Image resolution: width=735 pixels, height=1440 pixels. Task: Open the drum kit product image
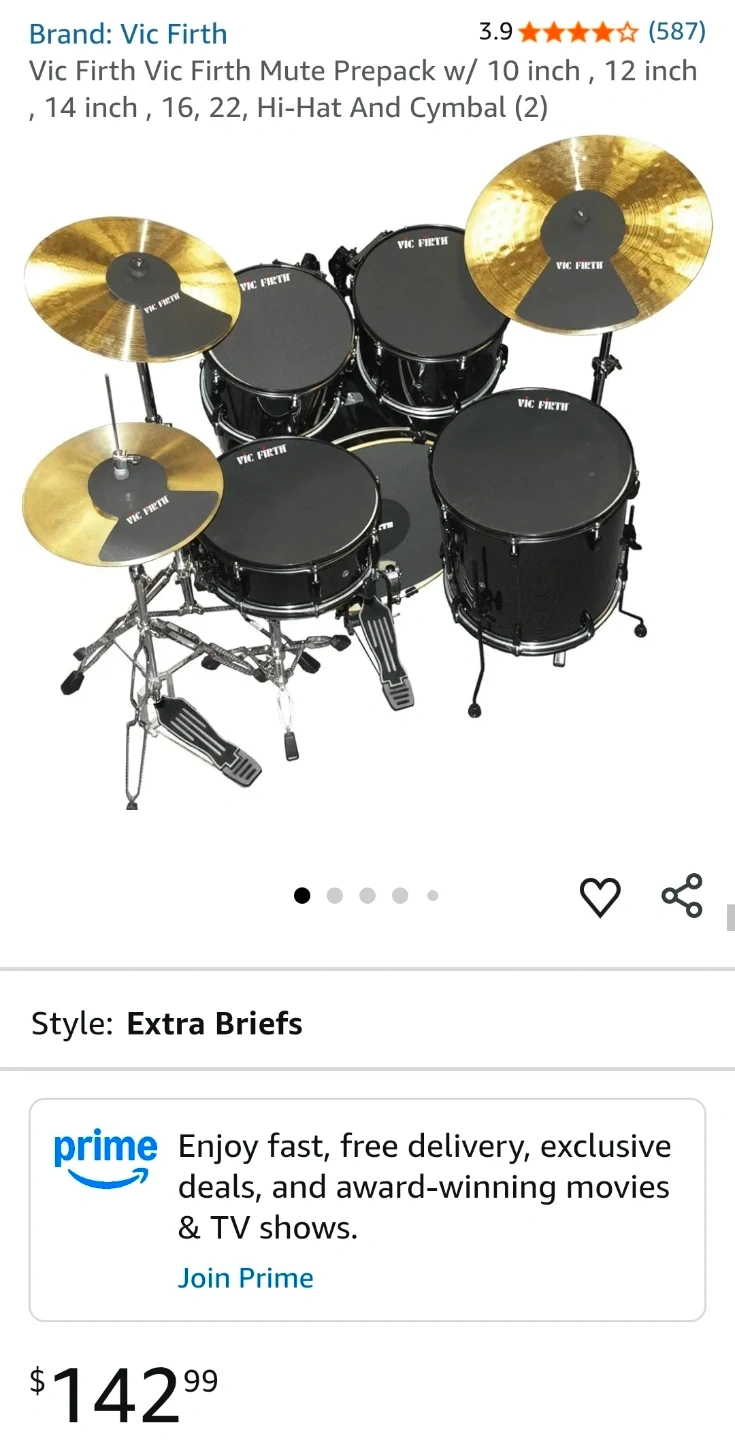[367, 470]
